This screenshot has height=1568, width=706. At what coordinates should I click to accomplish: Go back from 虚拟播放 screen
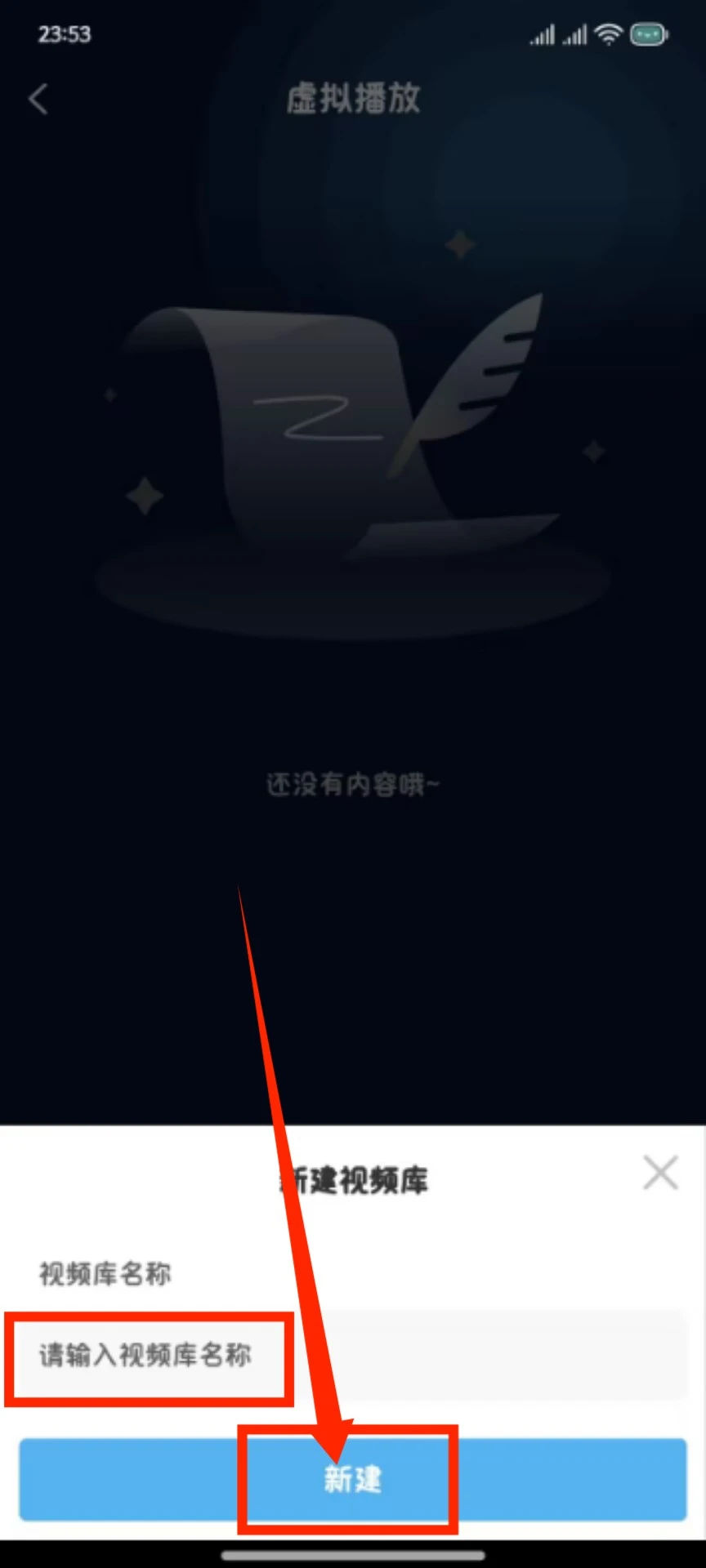(38, 100)
